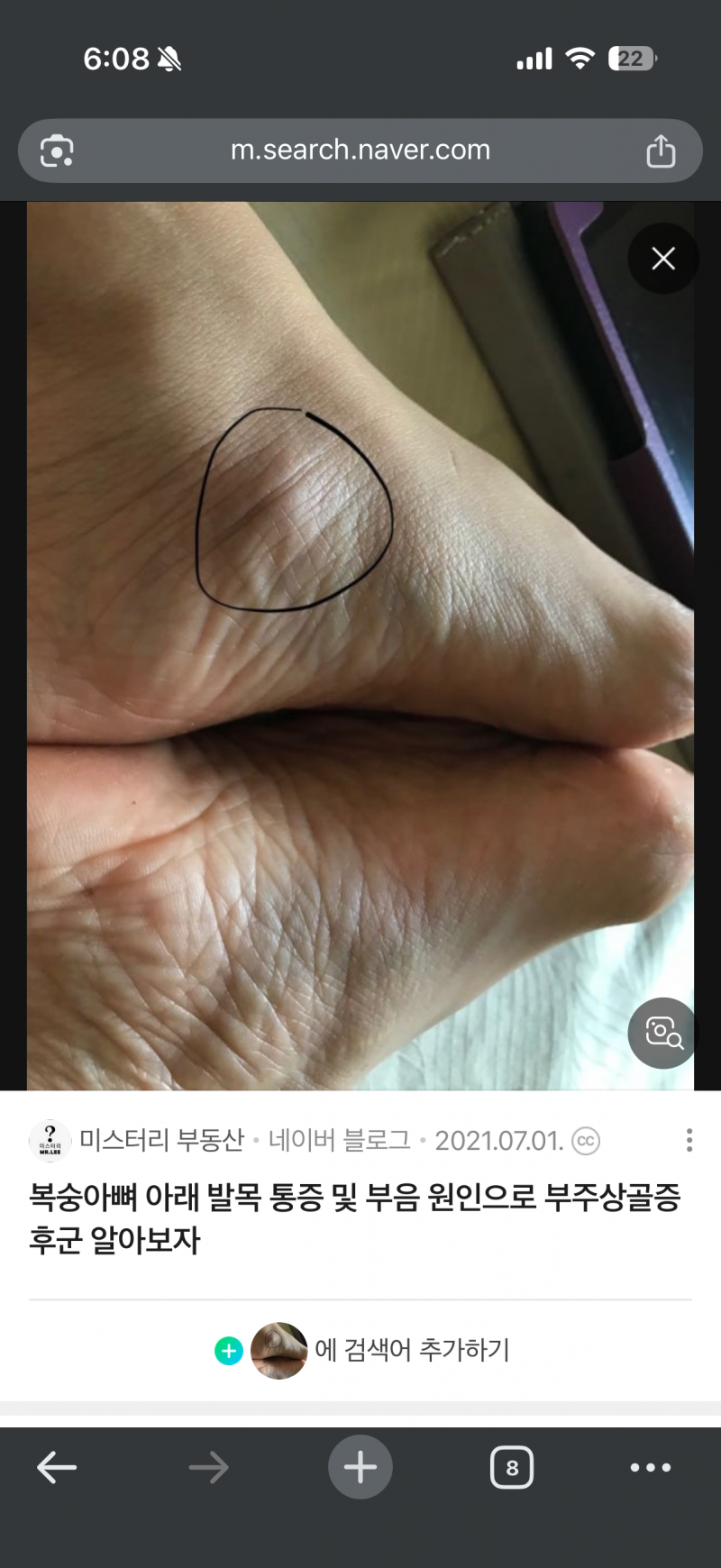
Task: Tap forward navigation arrow
Action: click(208, 1467)
